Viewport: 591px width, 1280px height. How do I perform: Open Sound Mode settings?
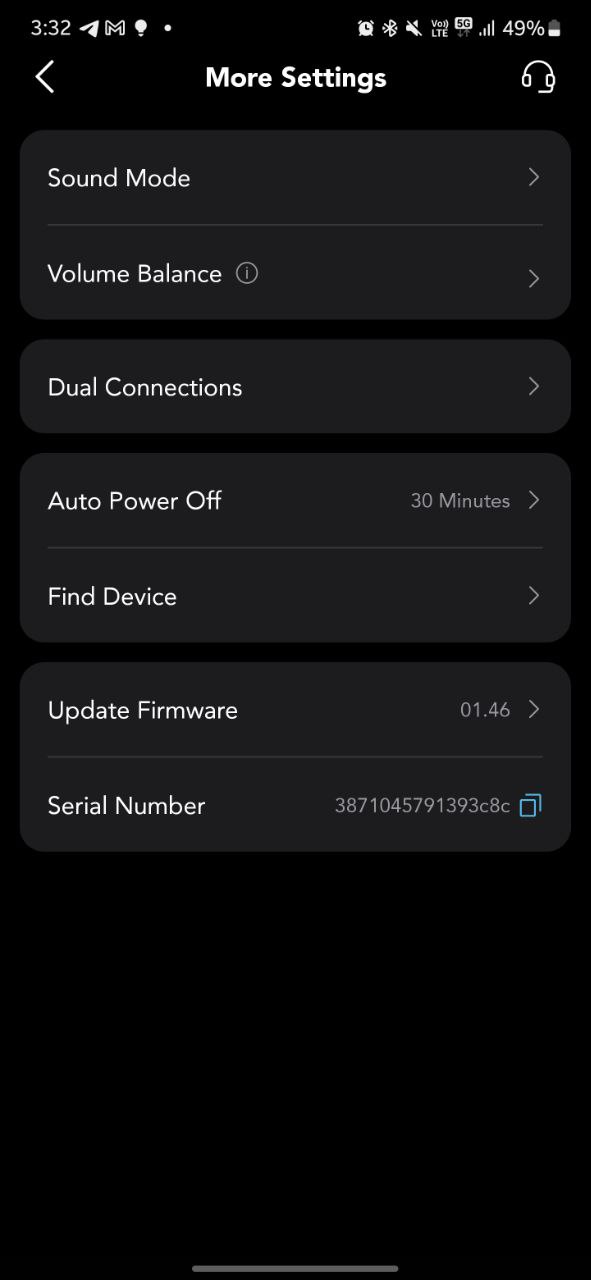(295, 178)
